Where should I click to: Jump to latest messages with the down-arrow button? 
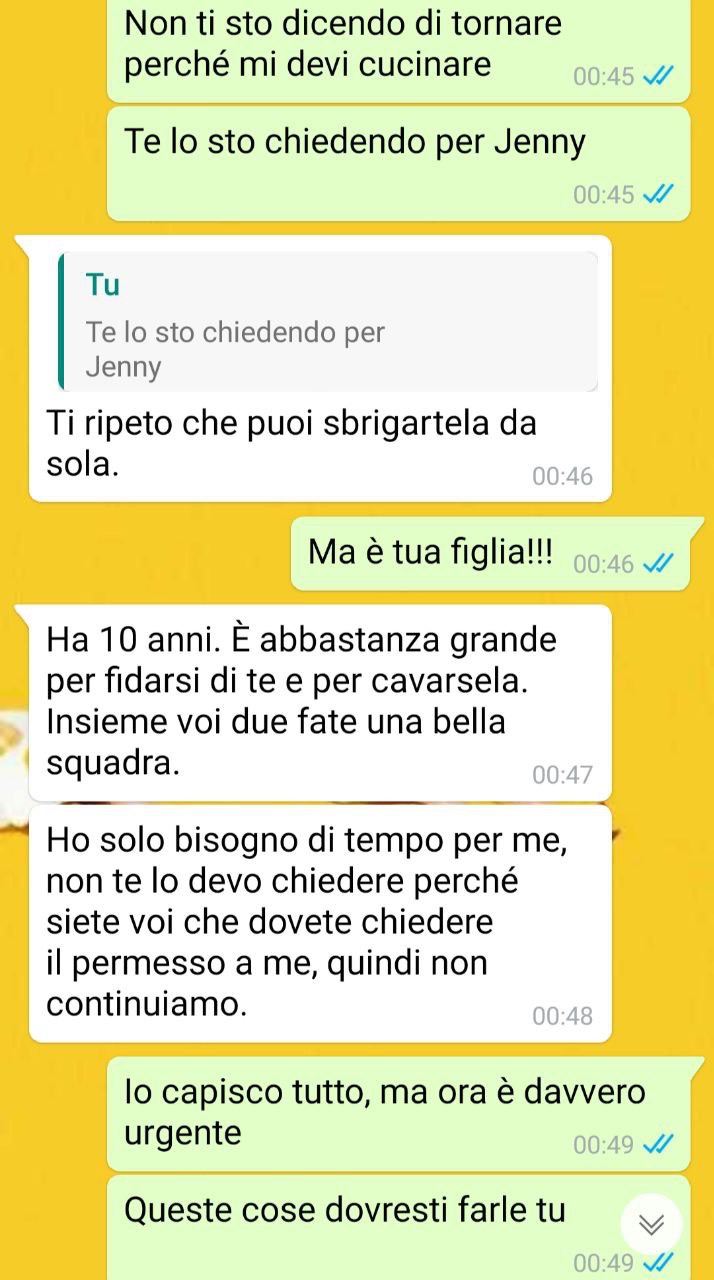tap(651, 1224)
